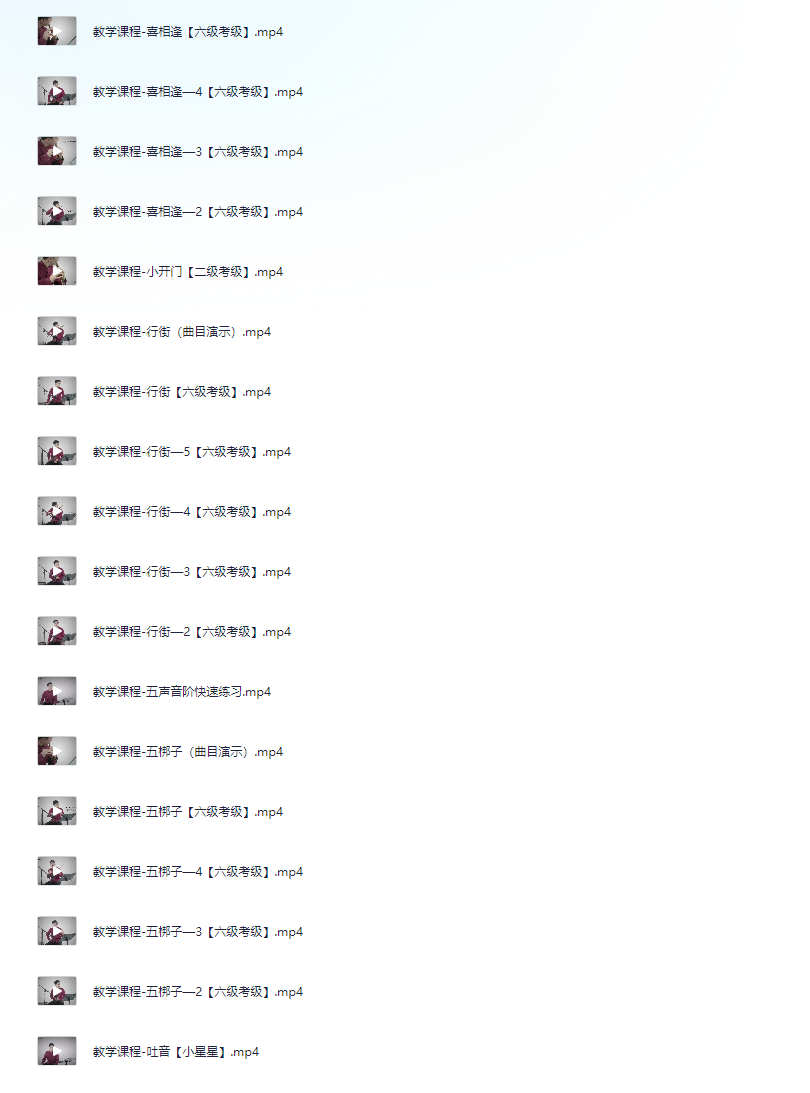Viewport: 810px width, 1093px height.
Task: Open 教学课程-五梆子【六级考级】.mp4
Action: tap(187, 812)
